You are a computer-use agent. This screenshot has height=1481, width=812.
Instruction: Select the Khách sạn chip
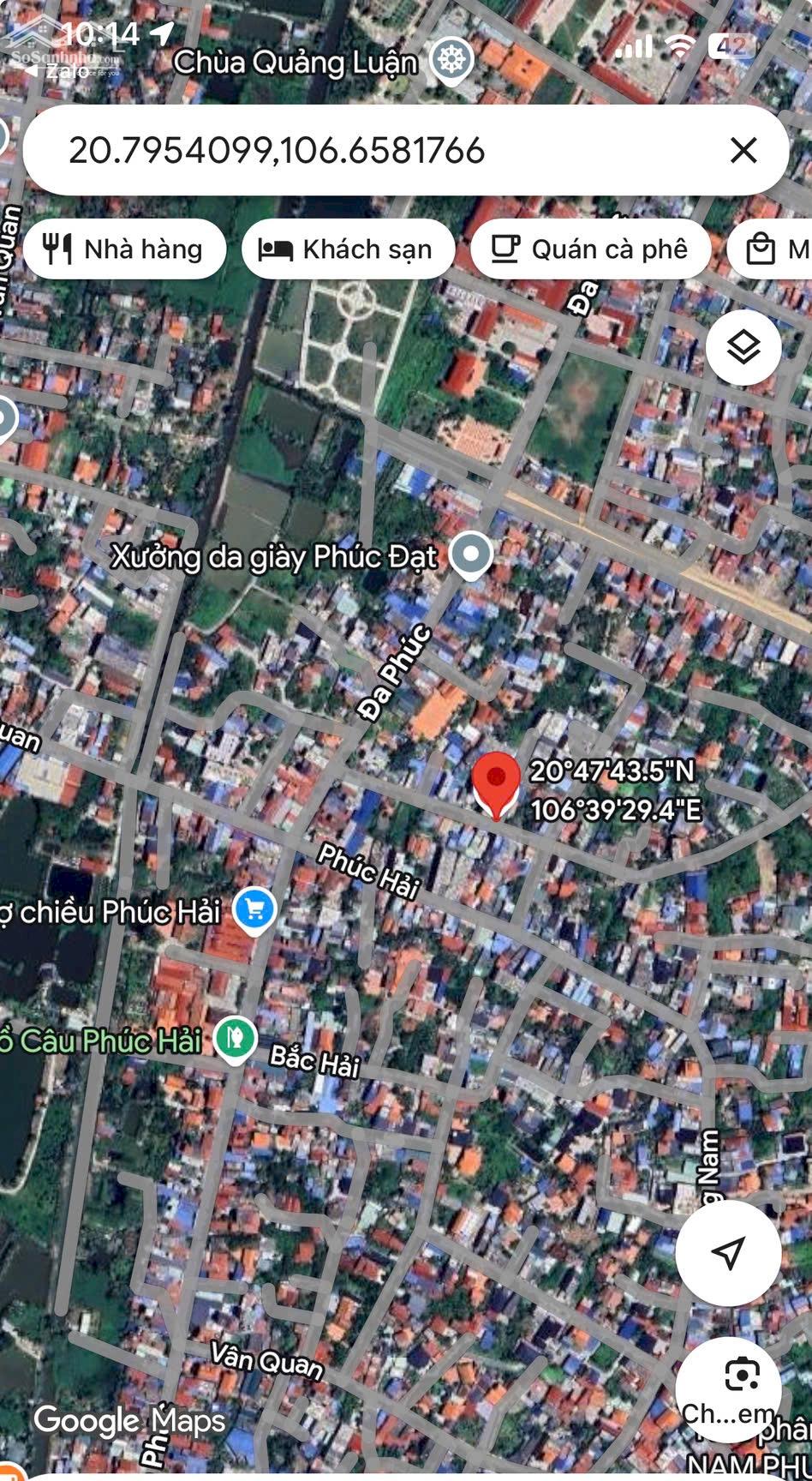tap(348, 249)
